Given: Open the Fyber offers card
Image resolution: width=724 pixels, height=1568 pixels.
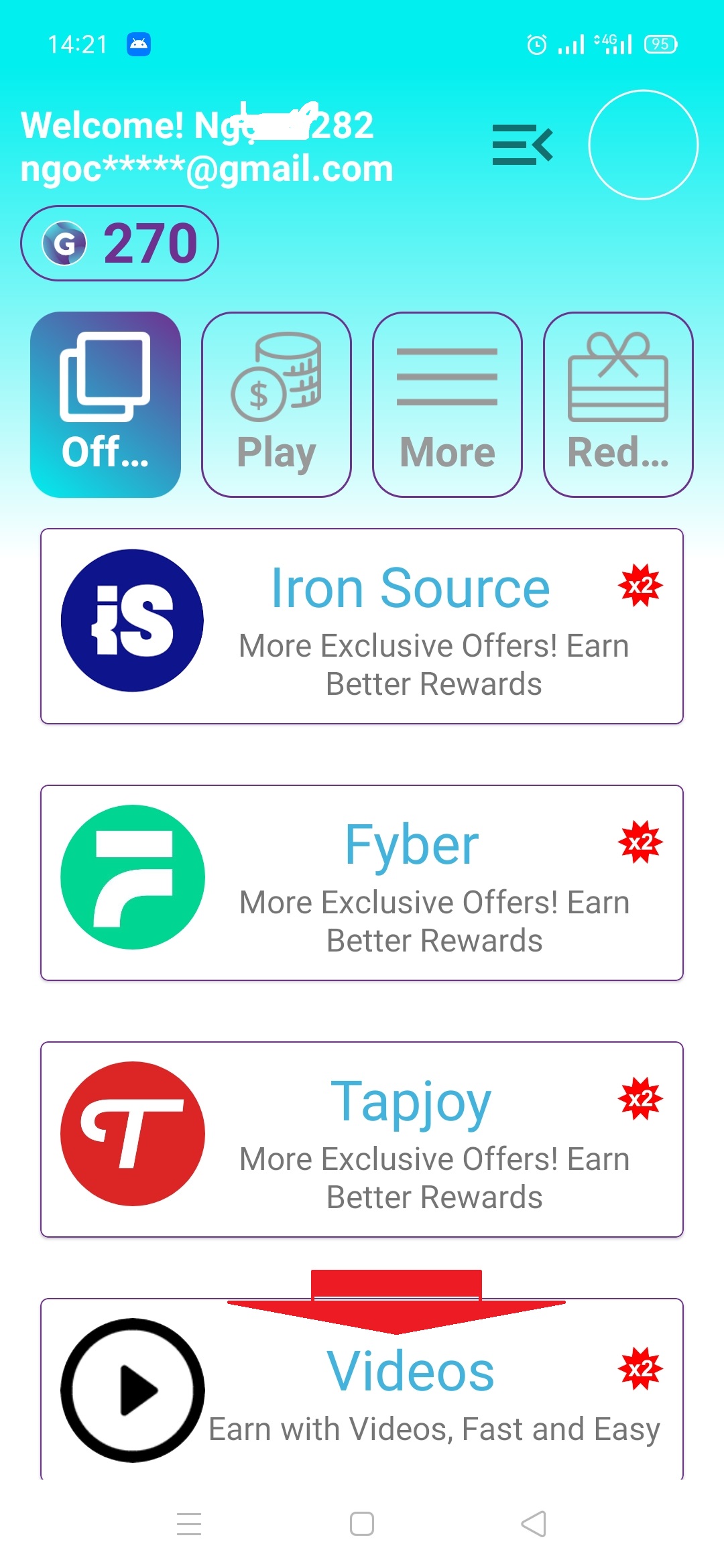Looking at the screenshot, I should pyautogui.click(x=362, y=883).
